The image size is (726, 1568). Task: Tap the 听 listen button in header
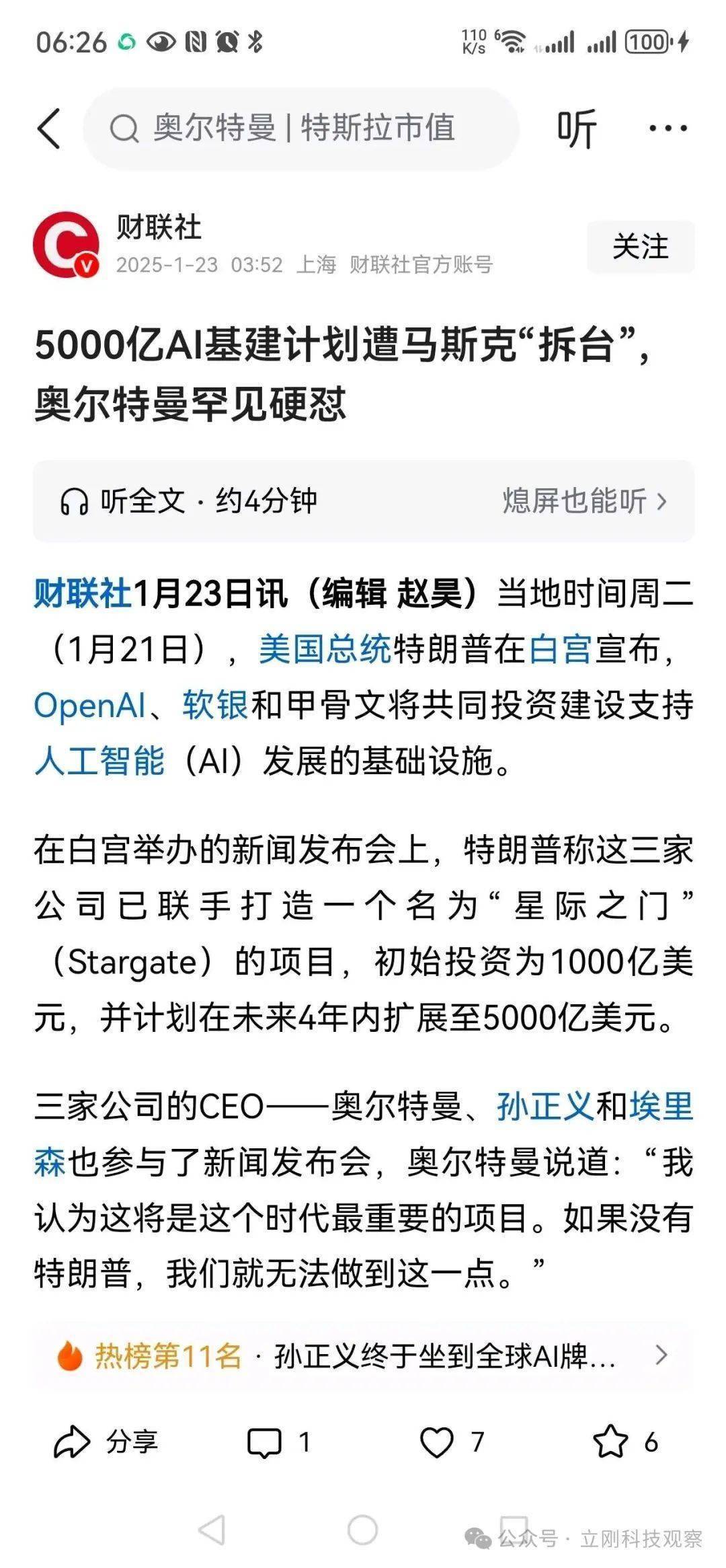click(x=576, y=128)
